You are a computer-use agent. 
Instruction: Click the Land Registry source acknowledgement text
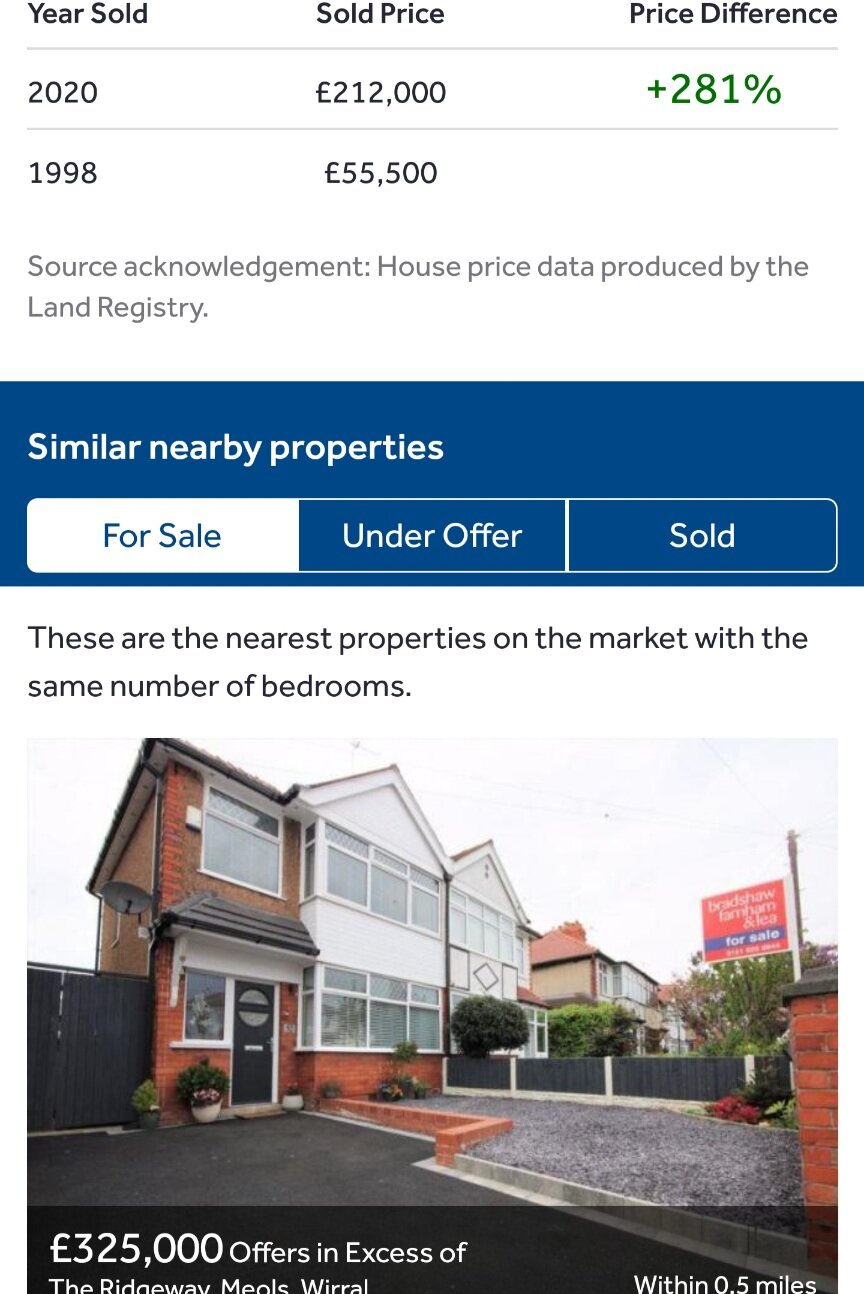click(419, 286)
